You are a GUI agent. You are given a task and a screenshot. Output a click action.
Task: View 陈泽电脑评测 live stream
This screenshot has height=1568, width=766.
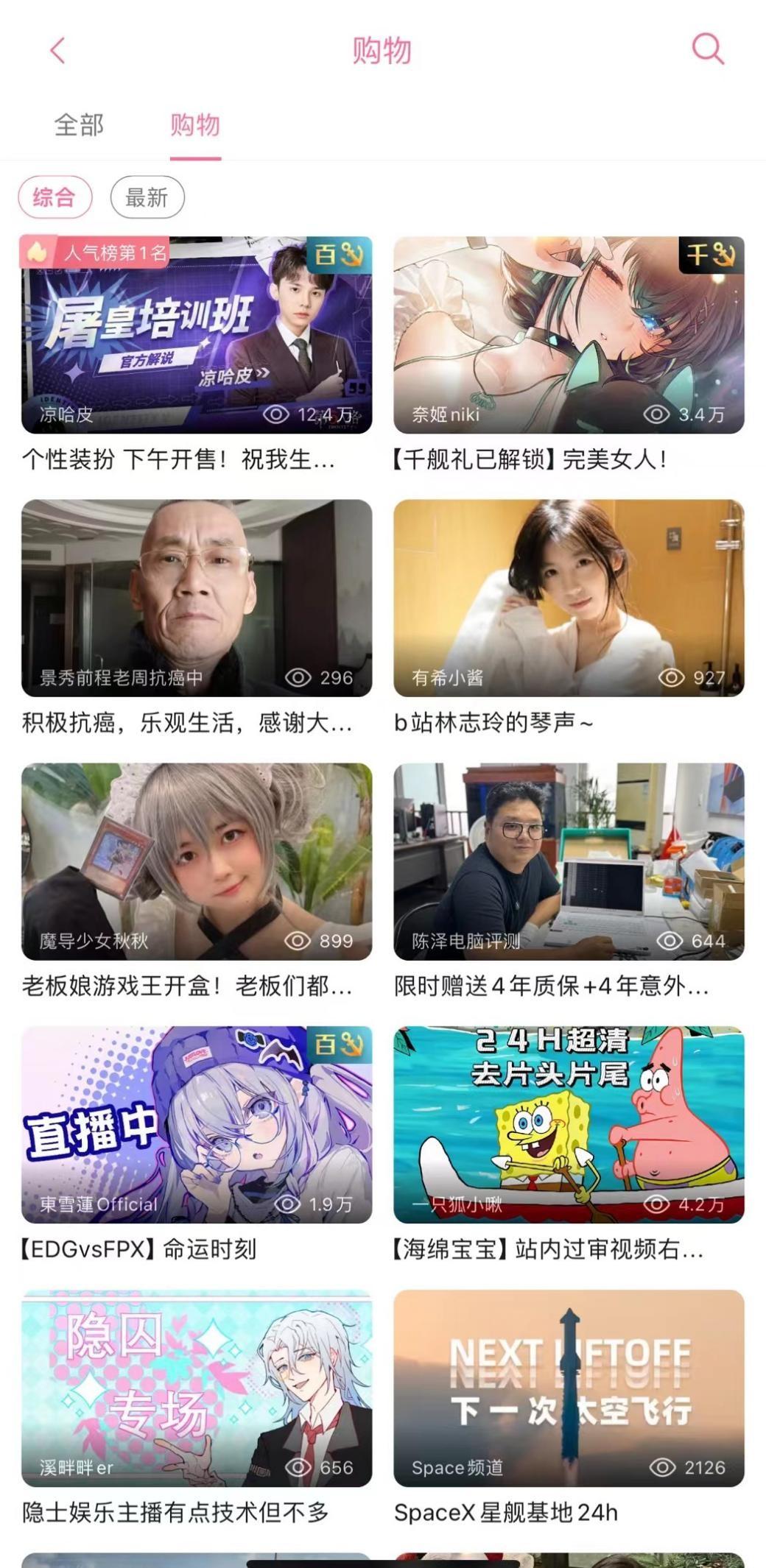point(569,861)
